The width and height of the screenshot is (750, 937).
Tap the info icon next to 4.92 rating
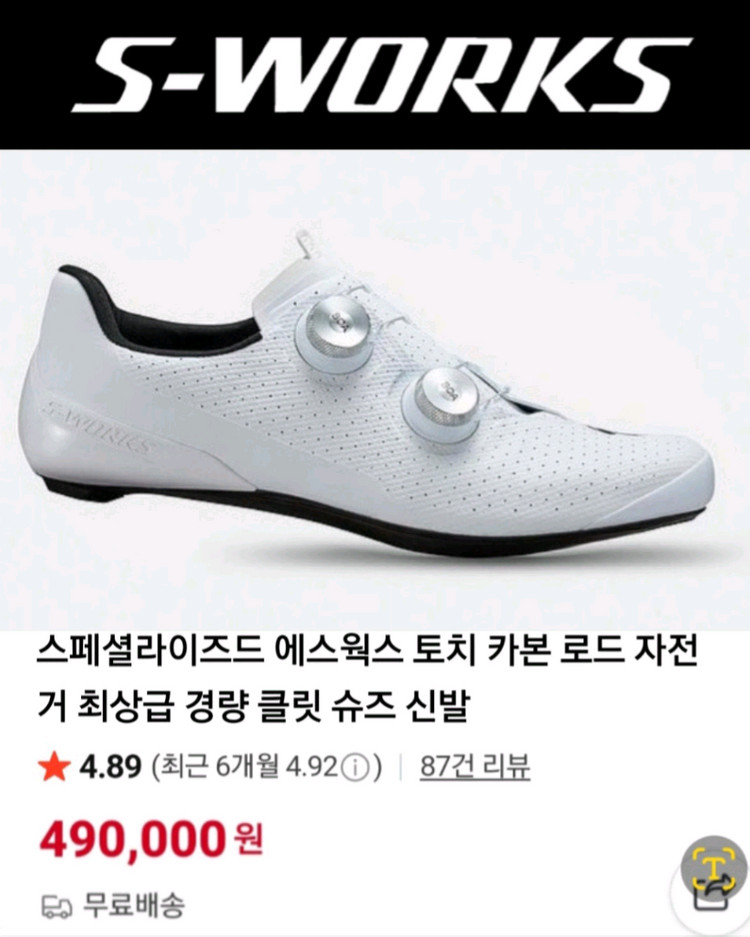click(355, 768)
